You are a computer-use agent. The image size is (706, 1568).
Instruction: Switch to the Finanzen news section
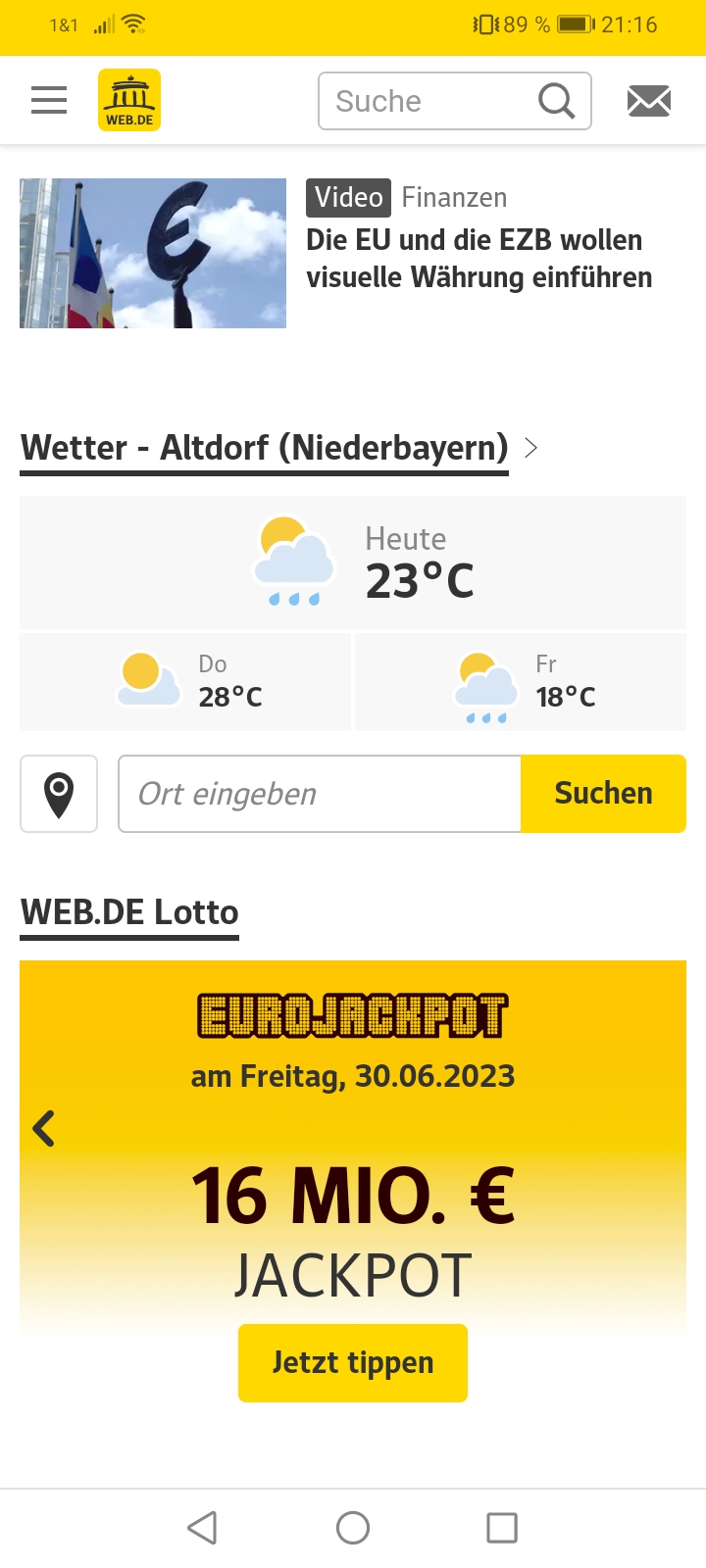click(x=453, y=197)
